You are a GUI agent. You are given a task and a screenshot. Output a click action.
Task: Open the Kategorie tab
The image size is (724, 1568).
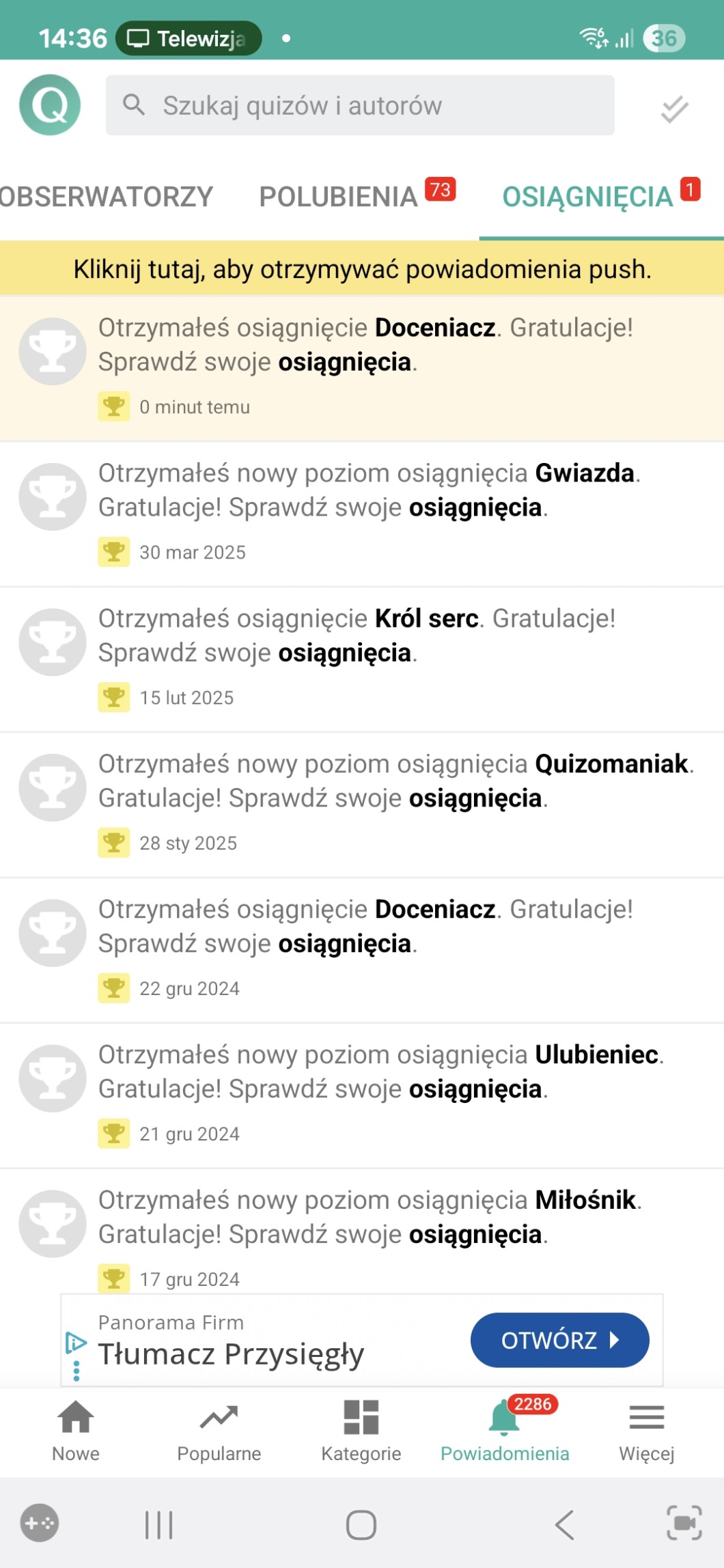(x=361, y=1429)
